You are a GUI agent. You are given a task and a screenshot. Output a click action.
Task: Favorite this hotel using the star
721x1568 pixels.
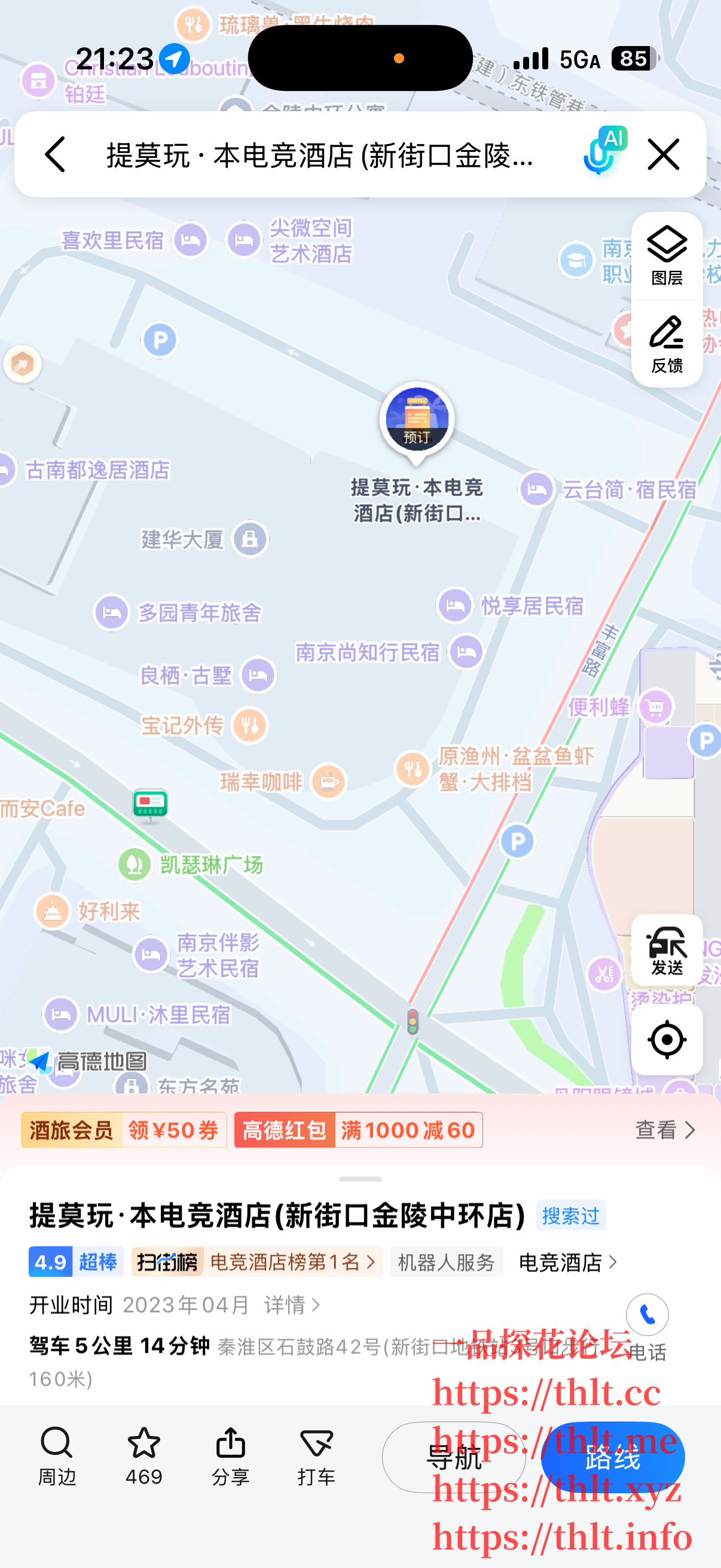point(143,1457)
